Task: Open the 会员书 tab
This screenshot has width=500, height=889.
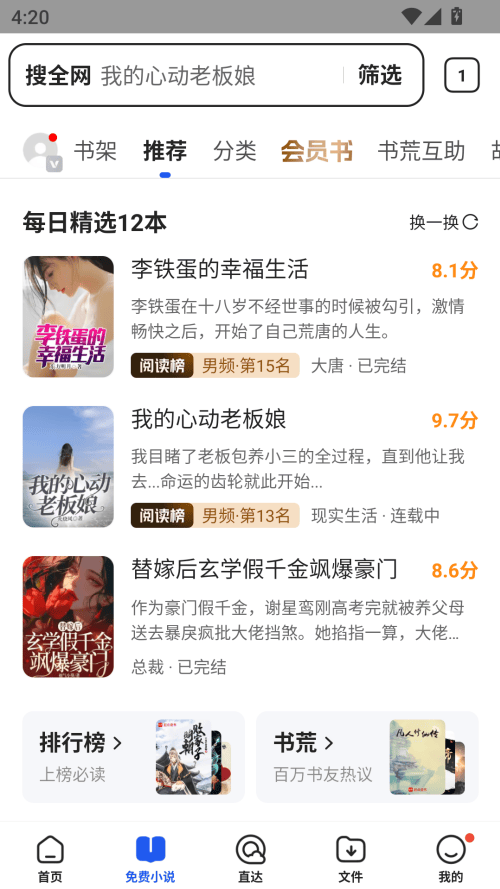Action: coord(317,151)
